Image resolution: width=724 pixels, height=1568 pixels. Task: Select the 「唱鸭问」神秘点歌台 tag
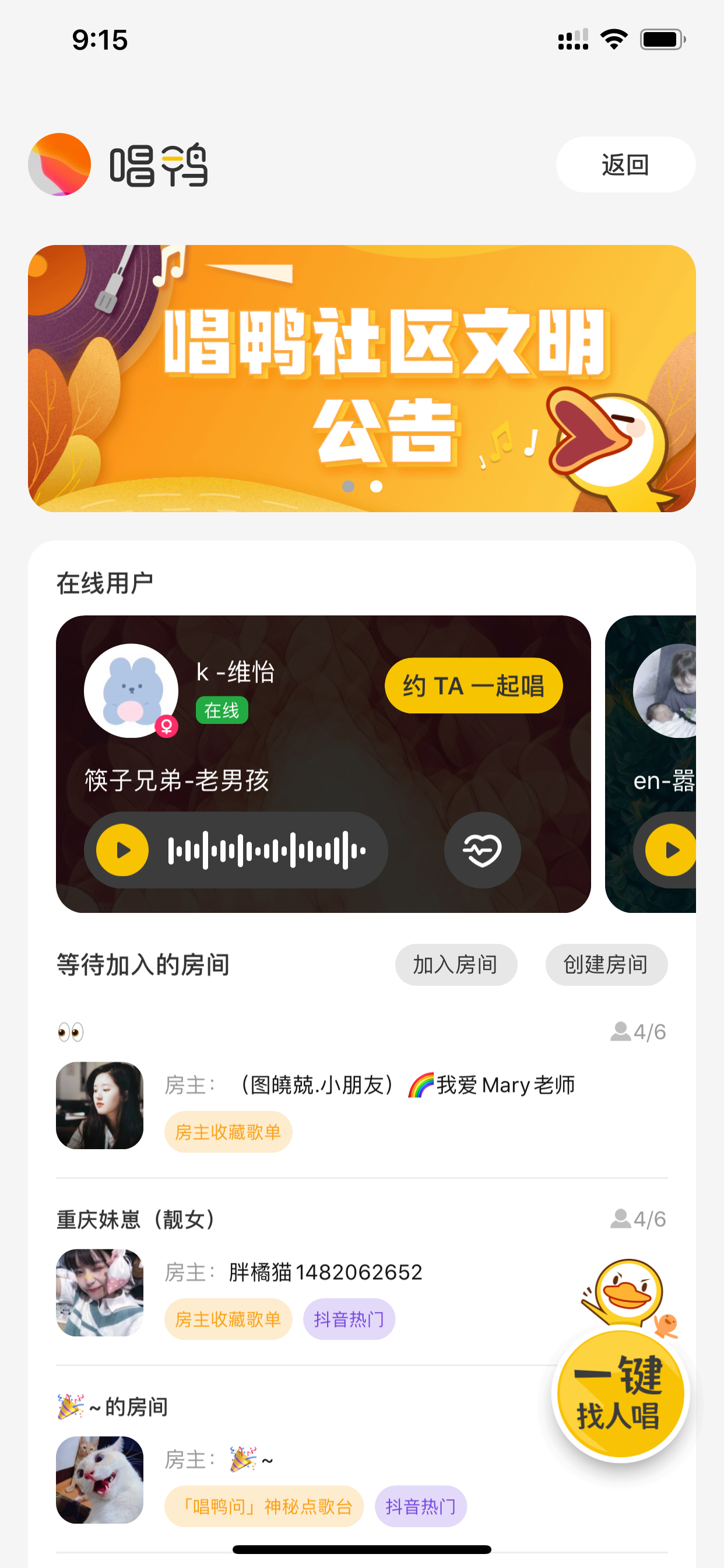pos(263,1506)
